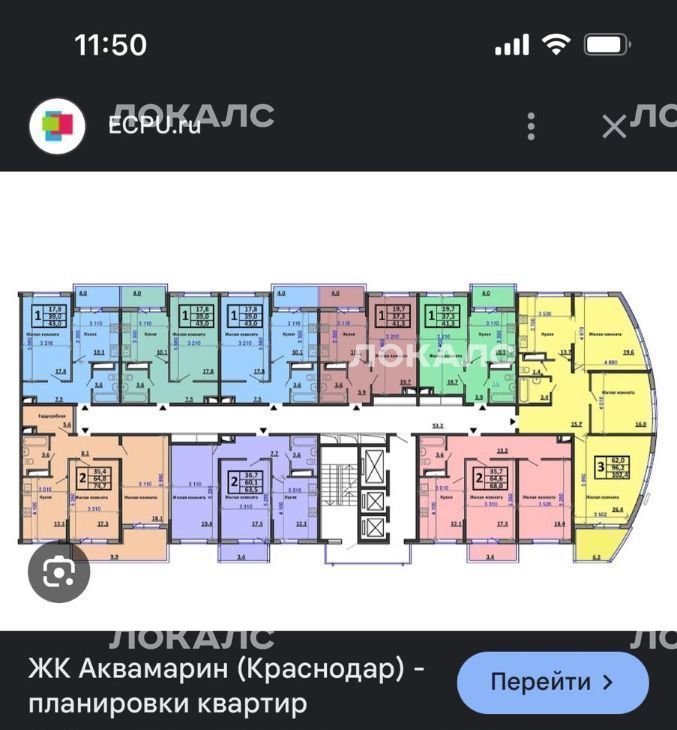Viewport: 677px width, 730px height.
Task: Tap the Перейти button
Action: pyautogui.click(x=552, y=683)
